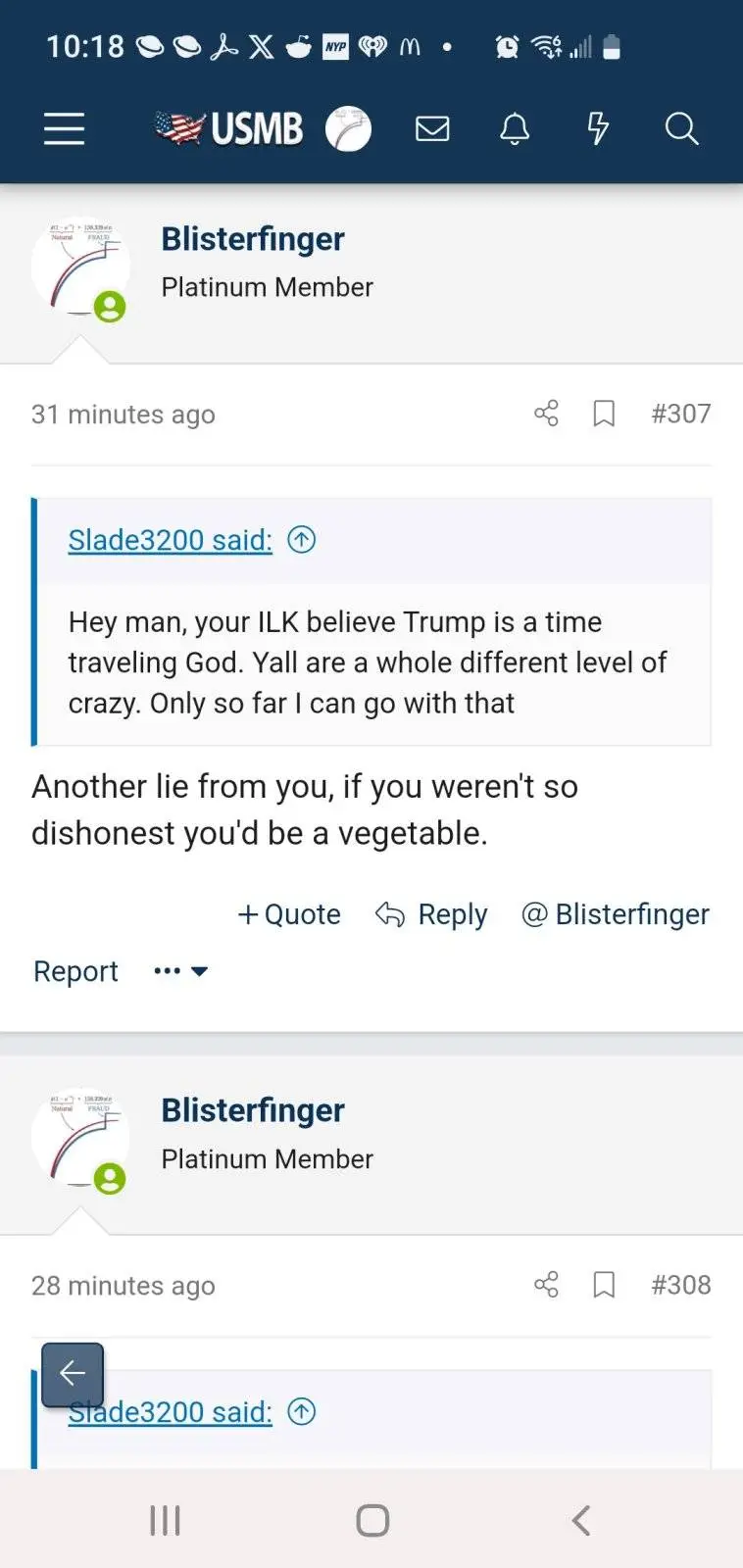Viewport: 743px width, 1568px height.
Task: Share post #307
Action: coord(546,414)
